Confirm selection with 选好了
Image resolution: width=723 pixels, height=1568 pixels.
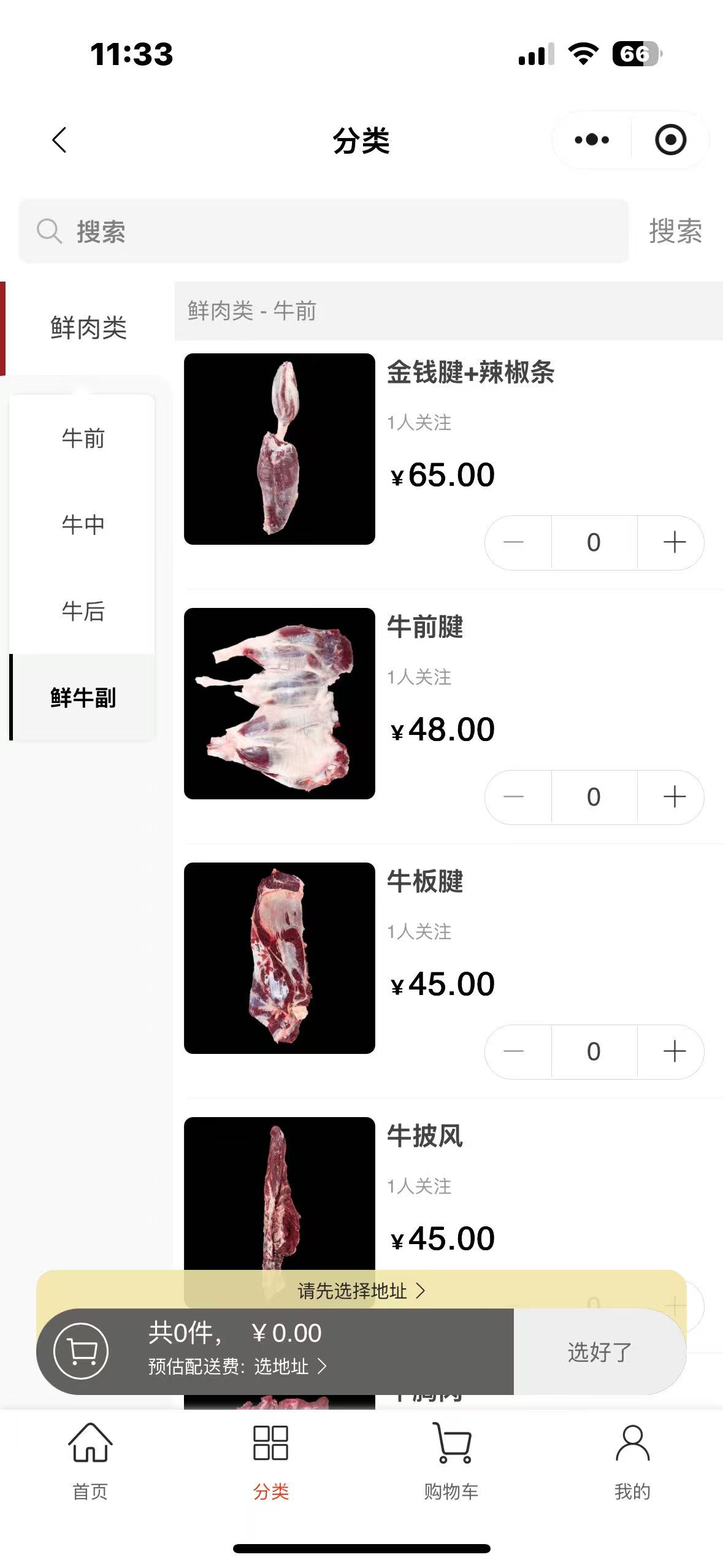599,1351
